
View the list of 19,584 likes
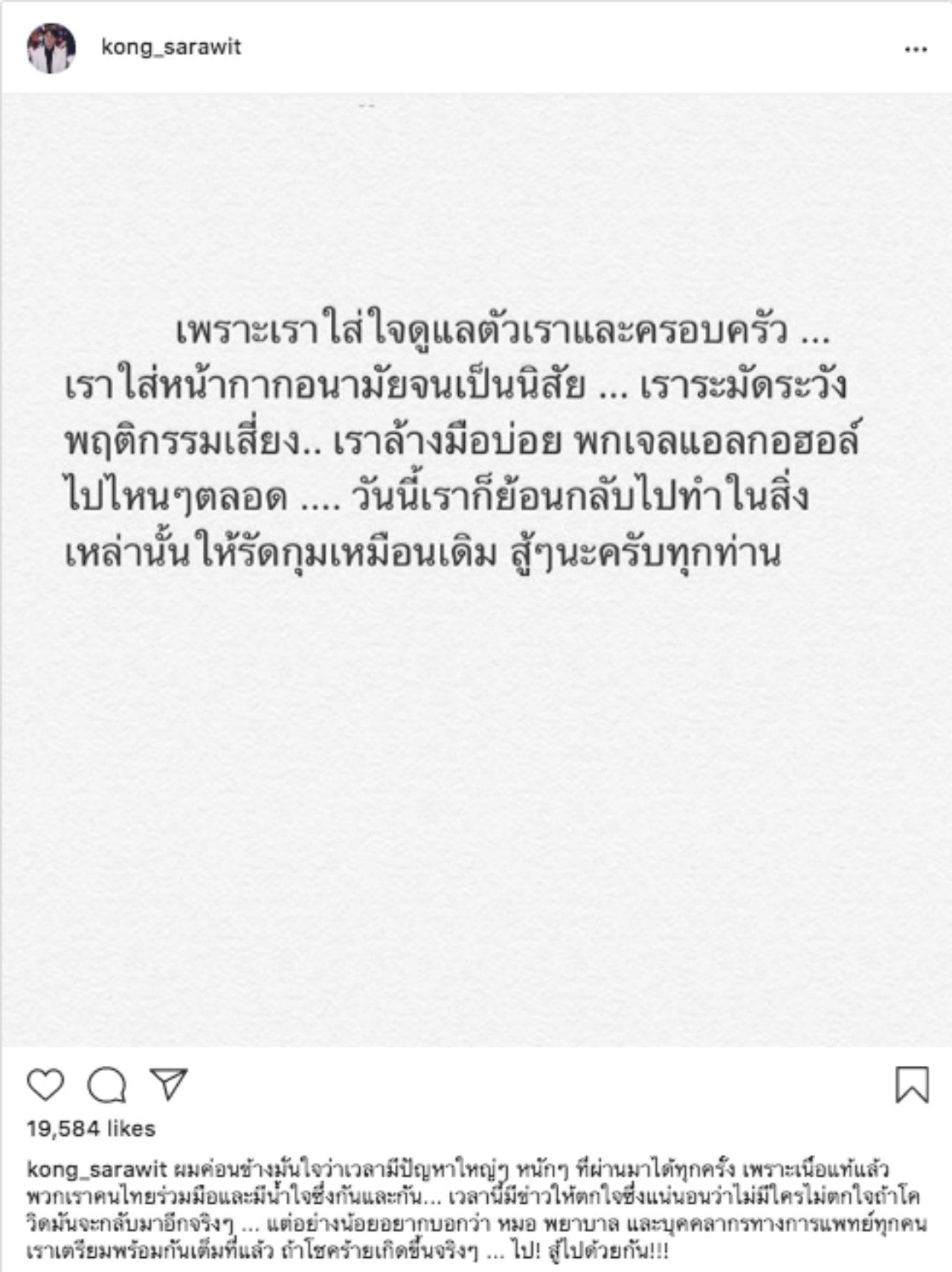[x=91, y=1128]
